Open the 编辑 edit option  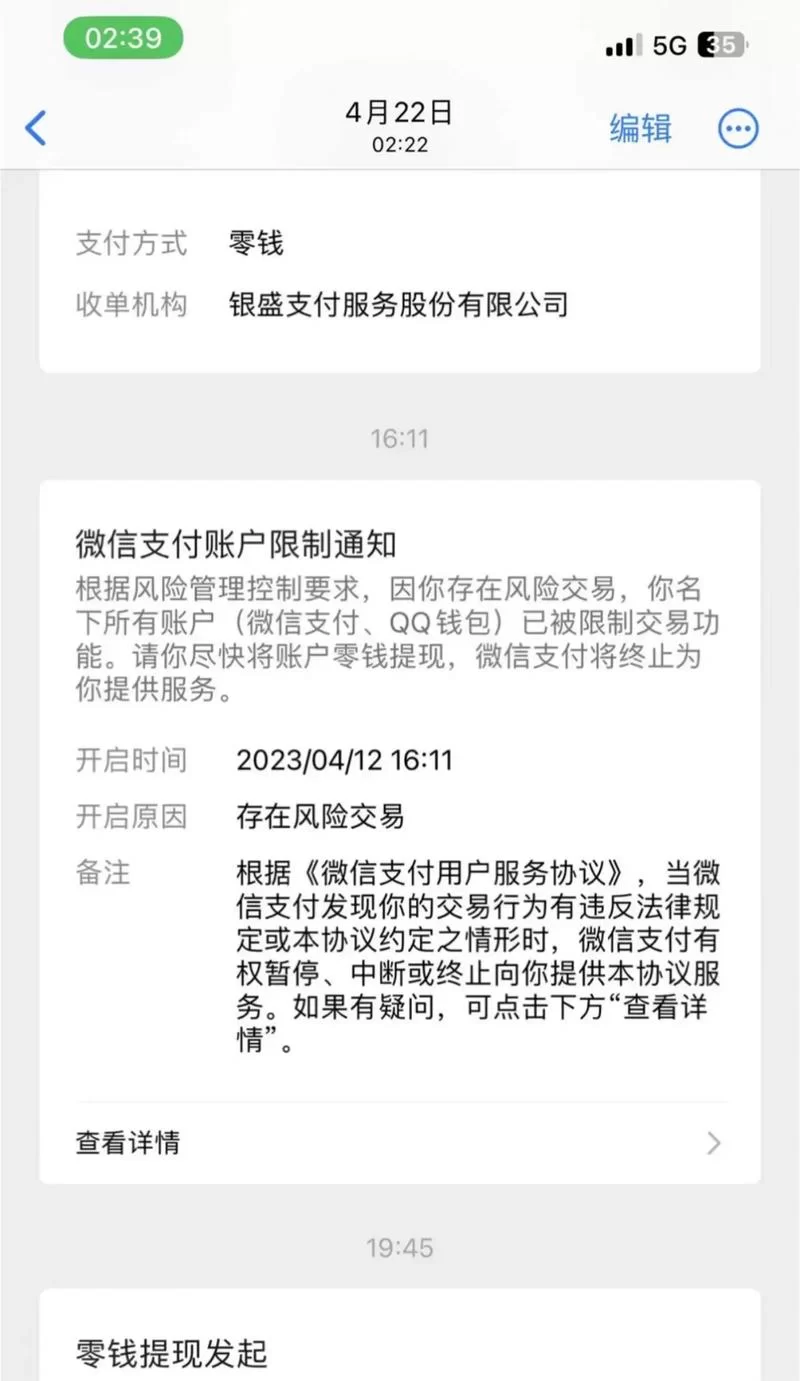[x=639, y=130]
